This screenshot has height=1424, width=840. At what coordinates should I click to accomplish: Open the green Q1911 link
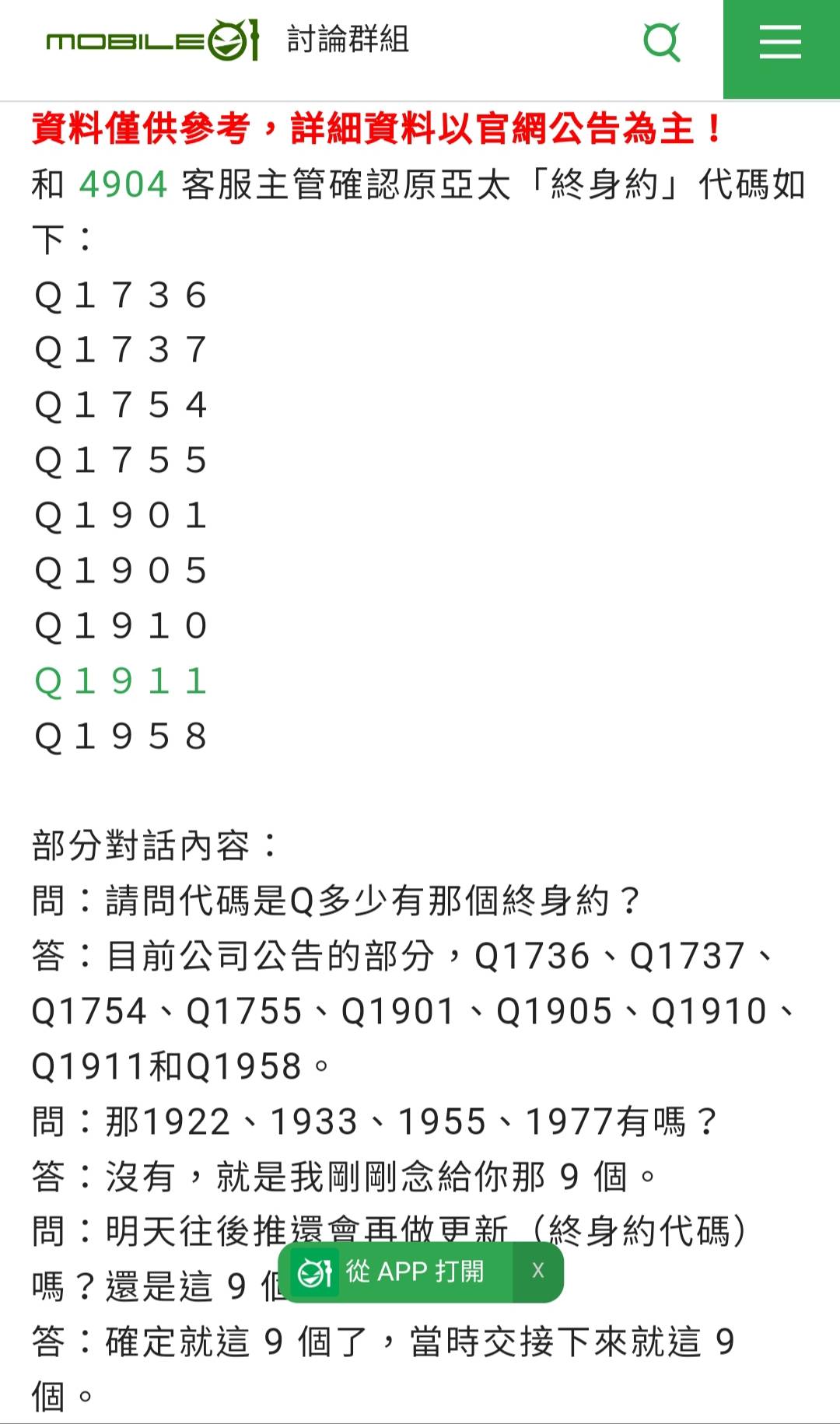tap(121, 681)
